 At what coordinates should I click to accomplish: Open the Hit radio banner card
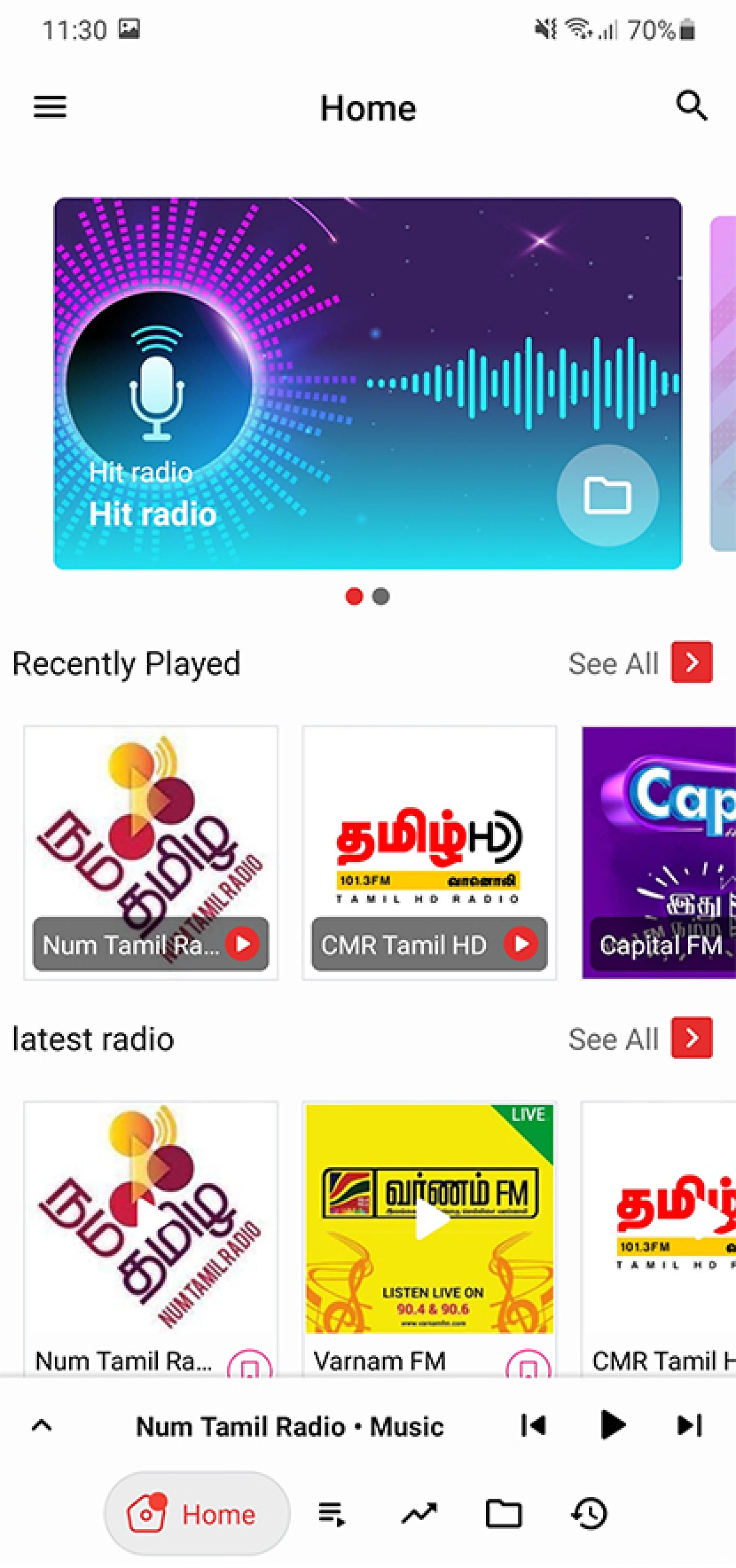click(x=368, y=383)
